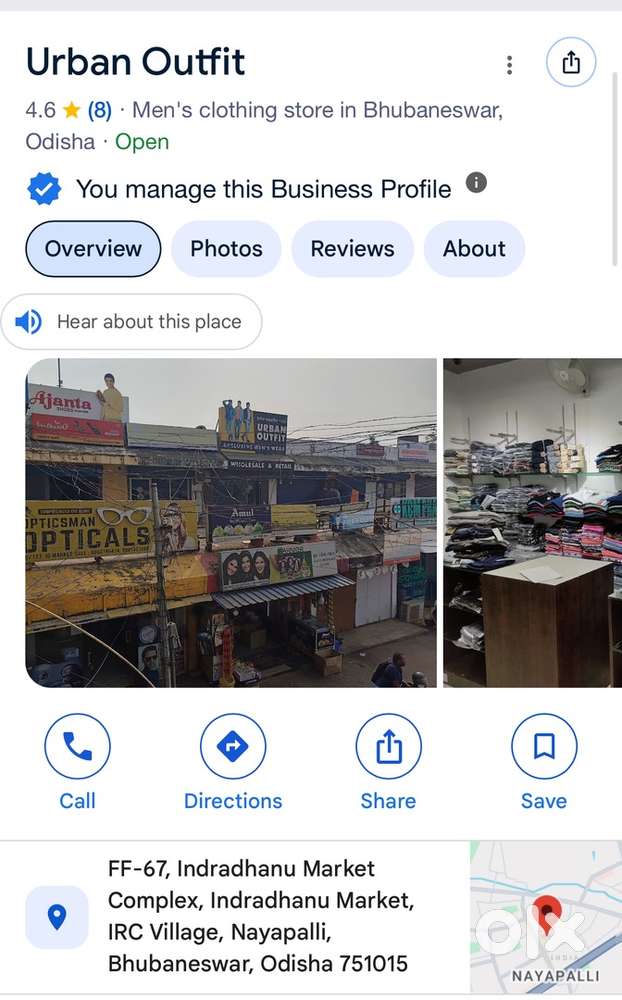Open the (8) reviews count link

pos(99,109)
